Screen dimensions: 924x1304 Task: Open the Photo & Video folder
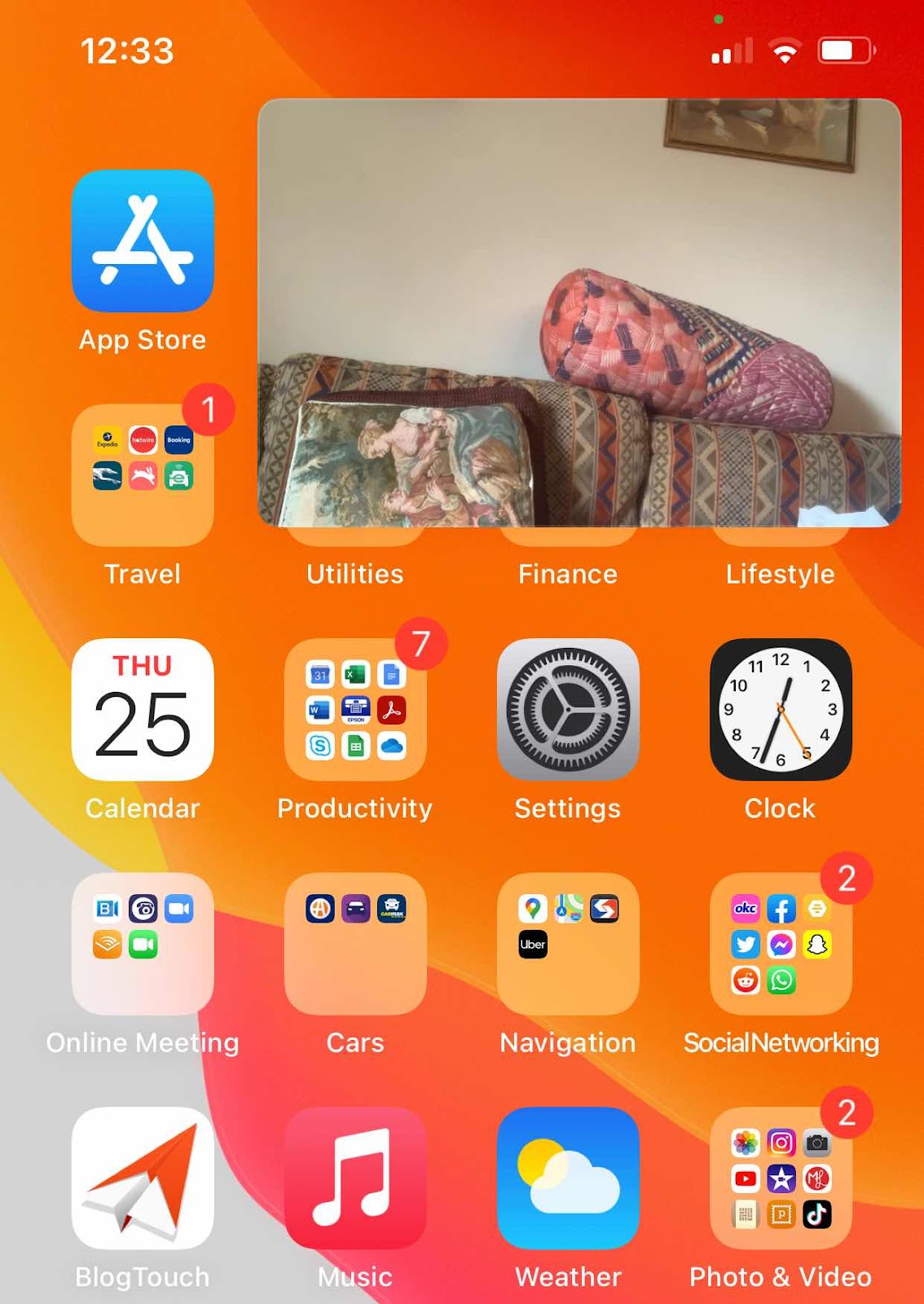(781, 1178)
